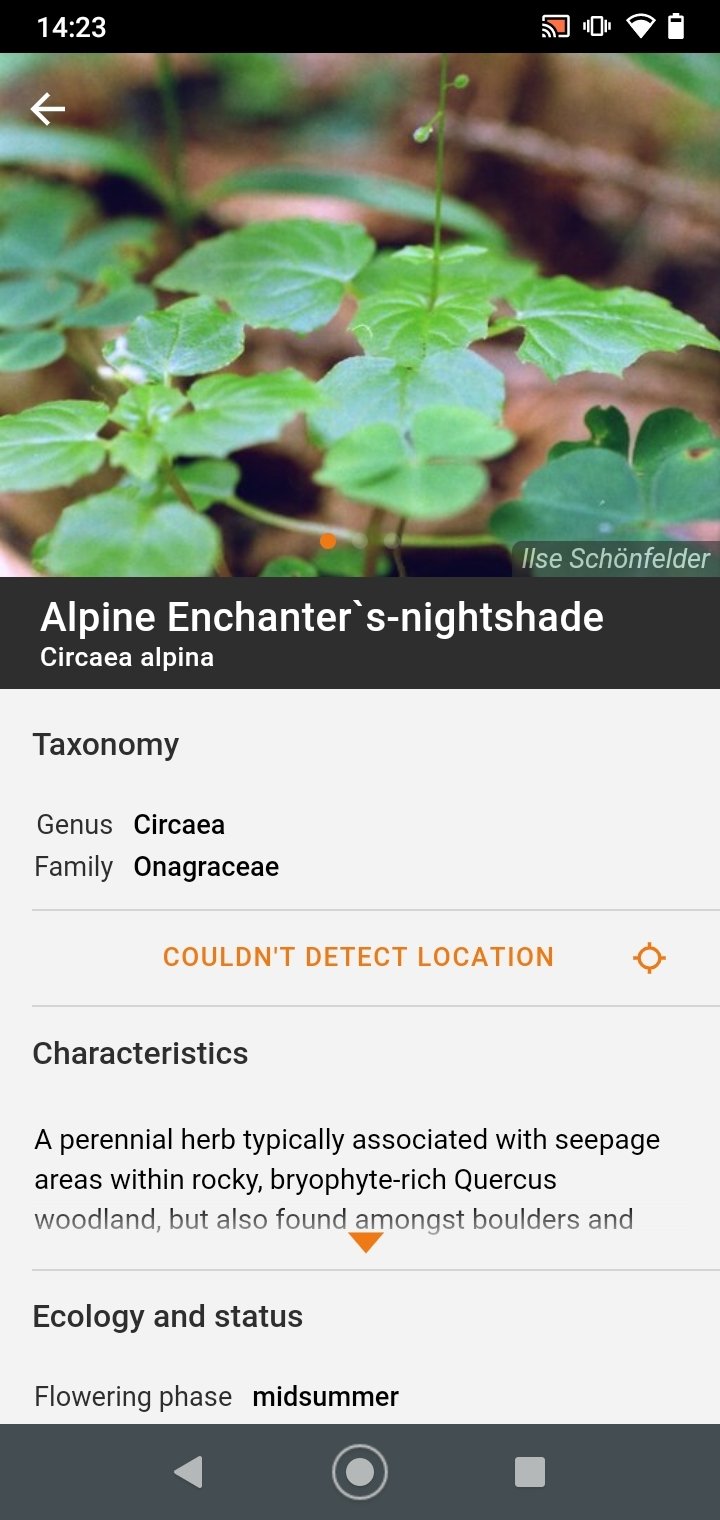720x1520 pixels.
Task: Tap the location crosshair icon
Action: (649, 958)
